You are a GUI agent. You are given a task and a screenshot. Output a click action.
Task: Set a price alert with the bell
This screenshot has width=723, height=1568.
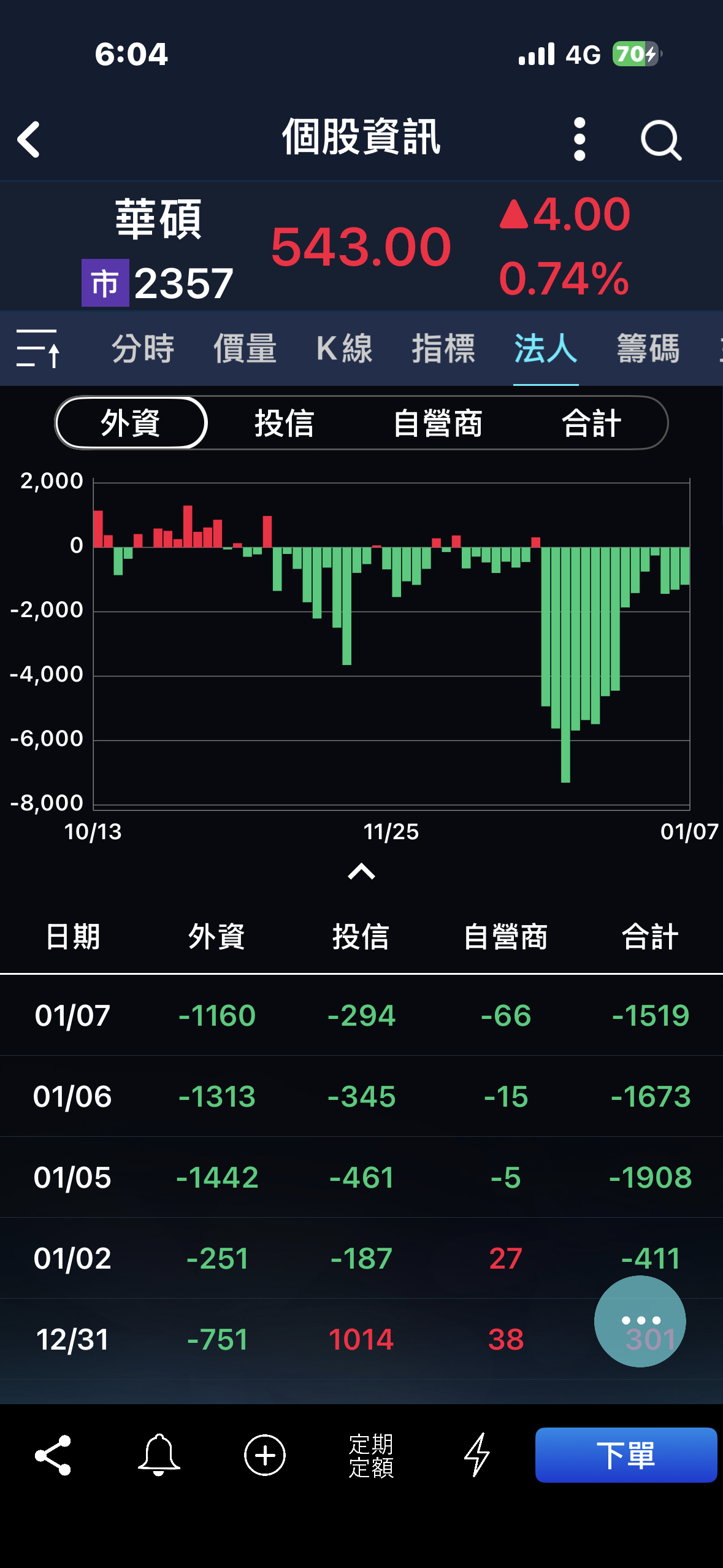159,1455
